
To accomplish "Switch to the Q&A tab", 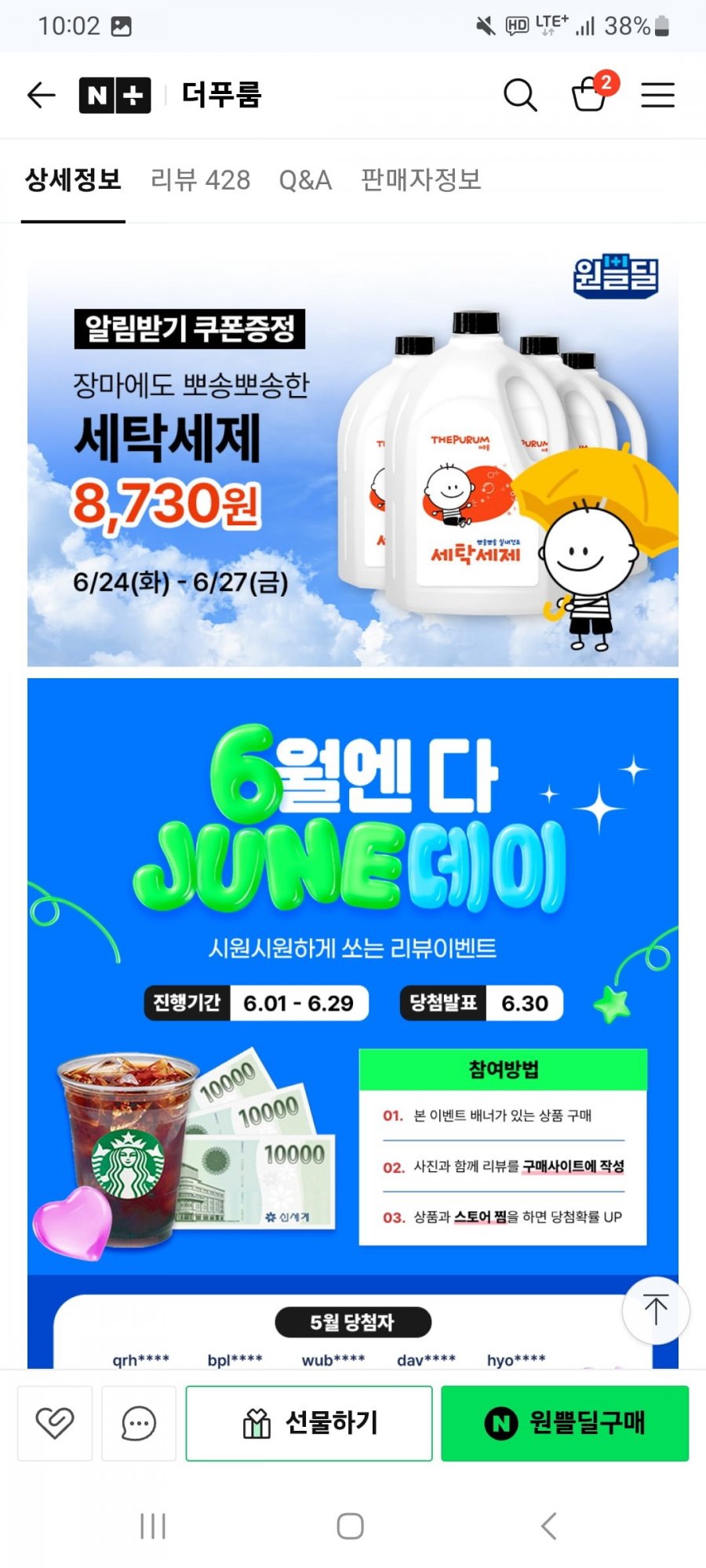I will tap(305, 180).
